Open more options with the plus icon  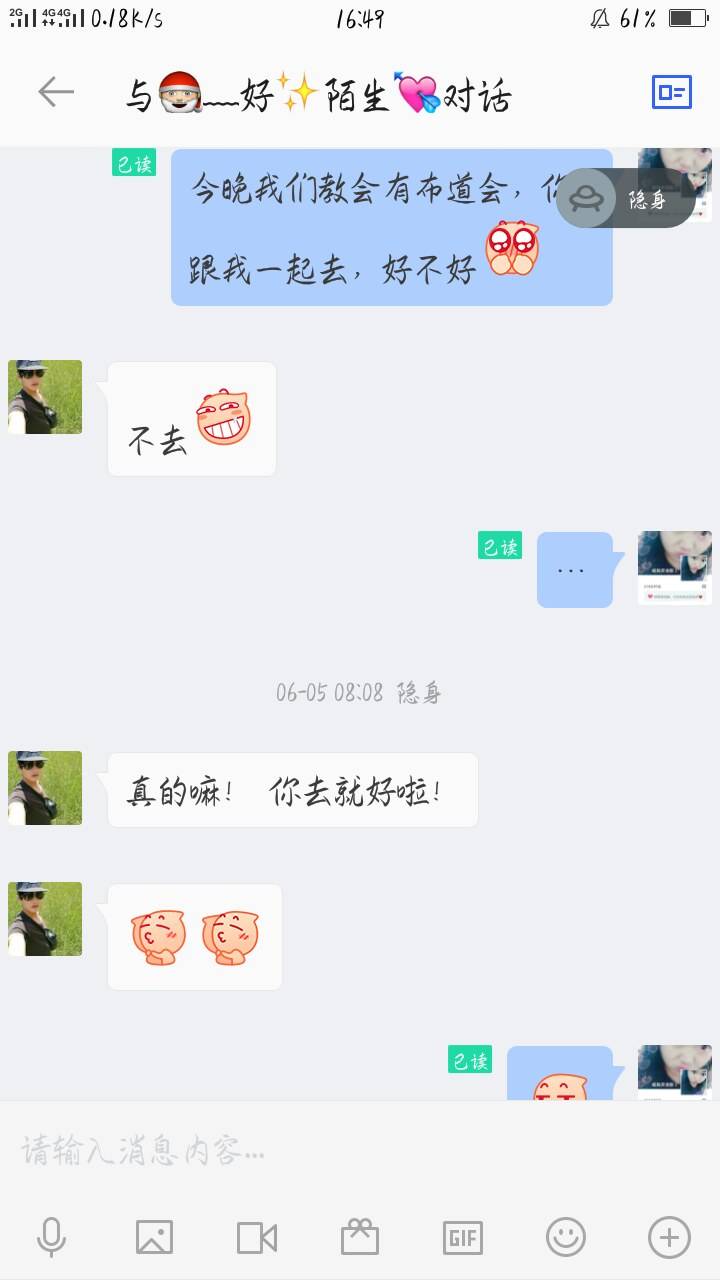coord(669,1238)
